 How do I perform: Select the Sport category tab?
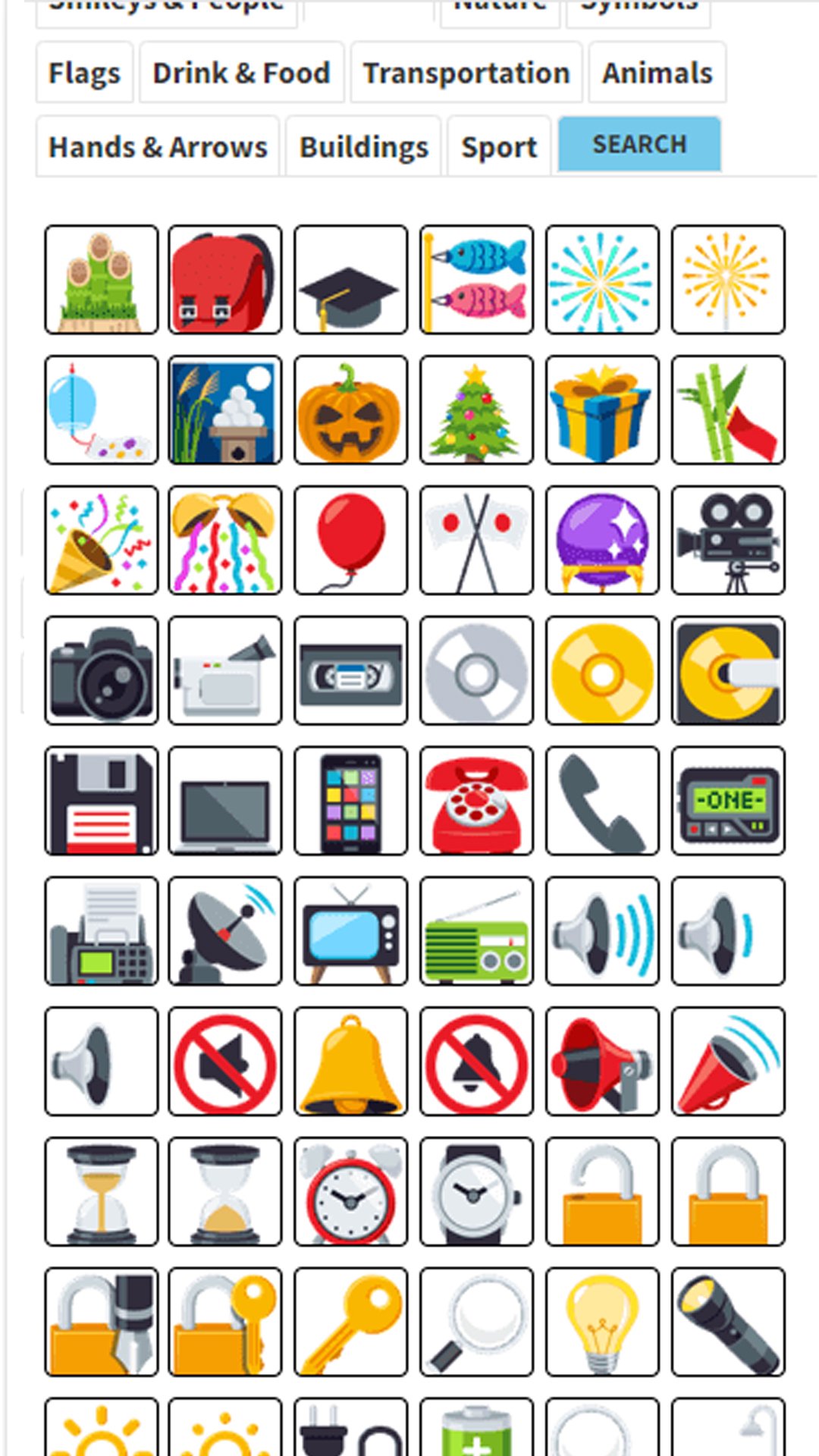(x=499, y=146)
